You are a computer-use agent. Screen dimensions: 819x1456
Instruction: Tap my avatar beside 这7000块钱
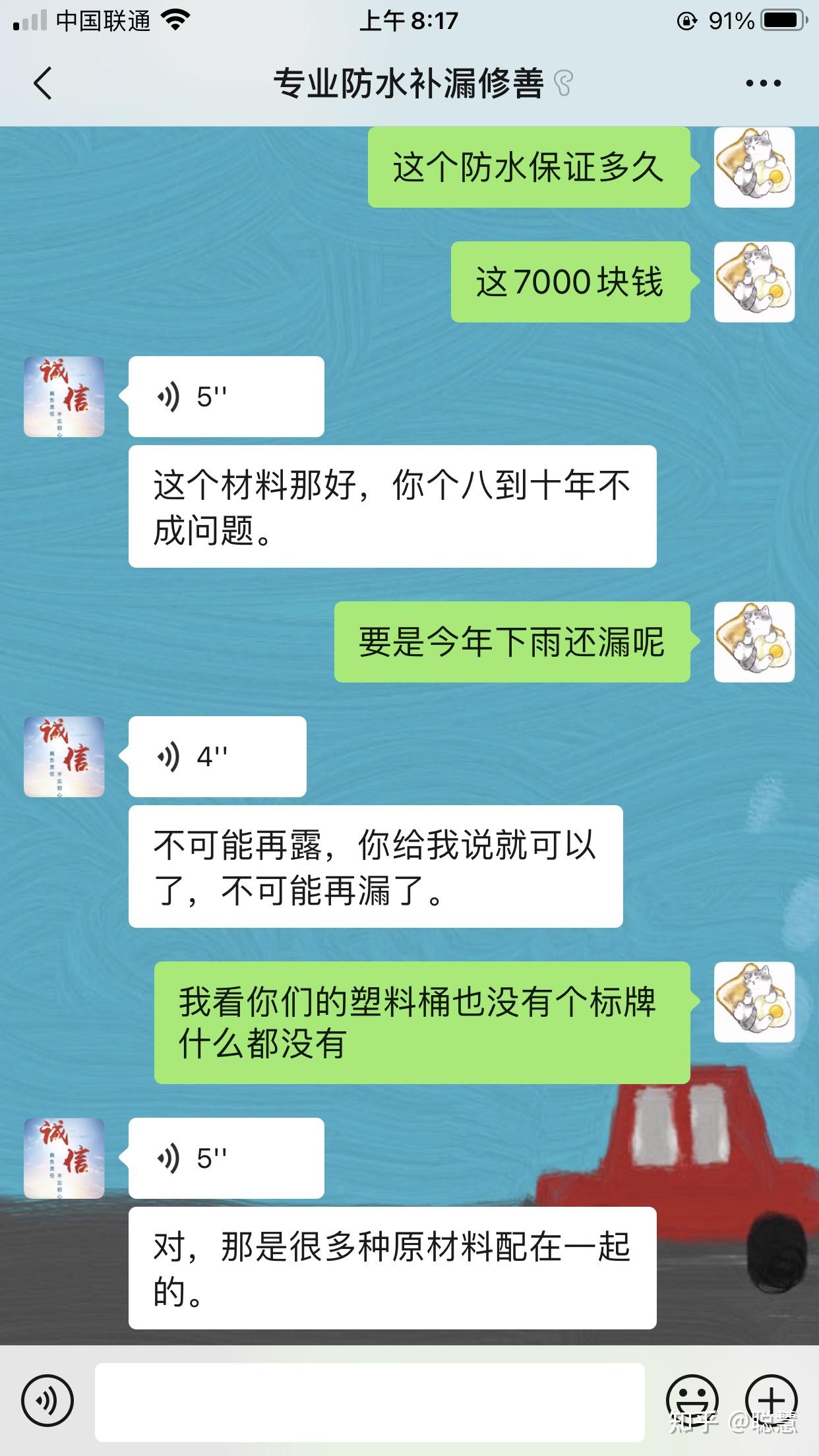754,282
